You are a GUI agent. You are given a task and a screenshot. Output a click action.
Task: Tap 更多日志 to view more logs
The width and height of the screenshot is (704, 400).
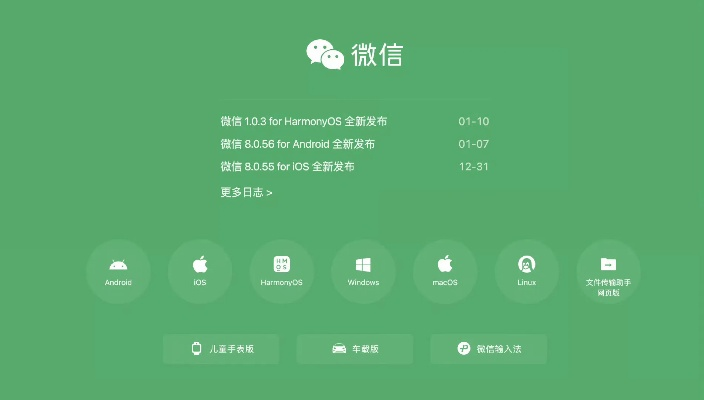point(246,192)
